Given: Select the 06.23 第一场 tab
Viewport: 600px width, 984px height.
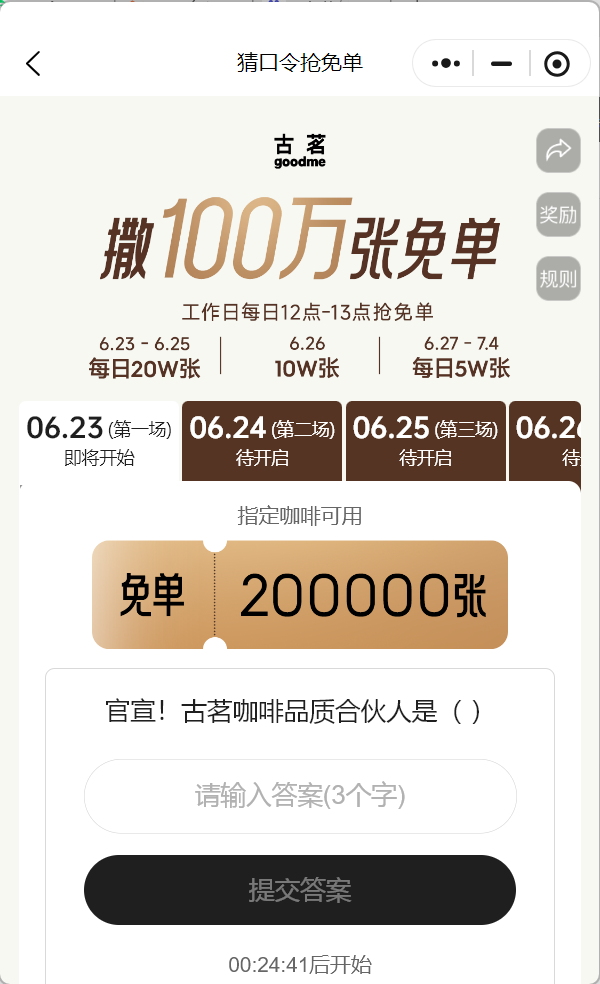Looking at the screenshot, I should click(x=99, y=441).
